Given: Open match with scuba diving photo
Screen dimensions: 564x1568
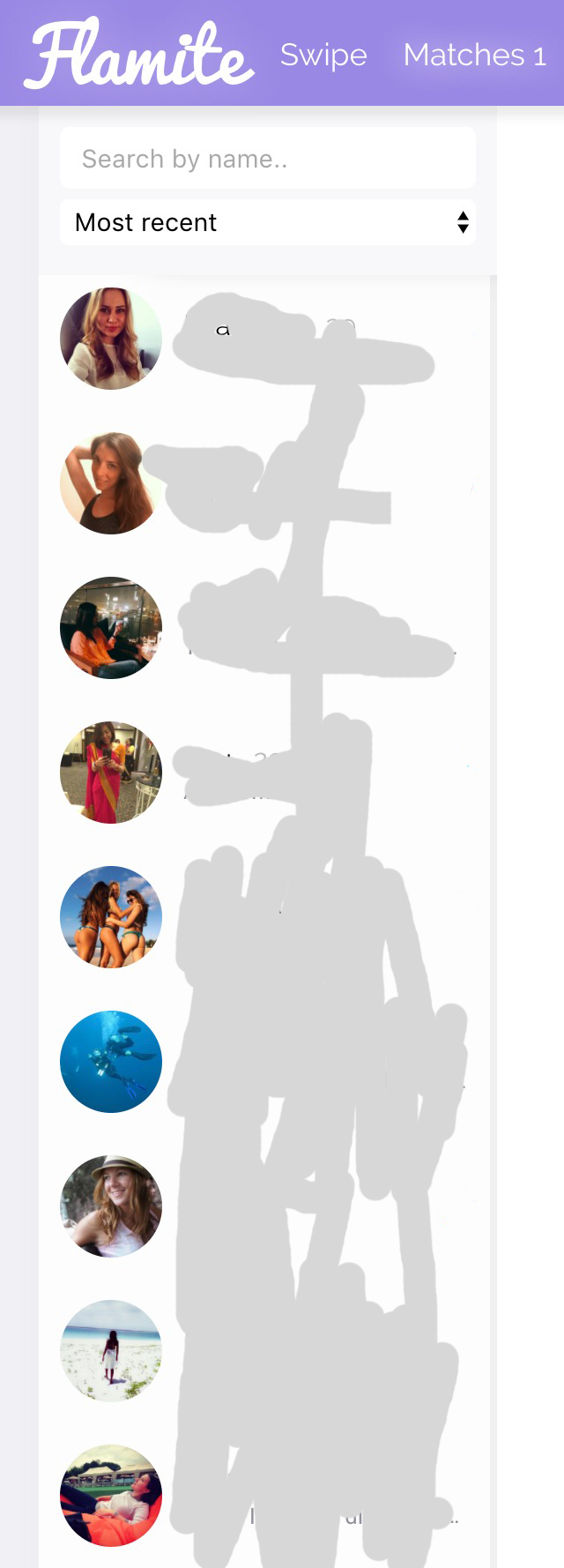Looking at the screenshot, I should click(x=111, y=1062).
